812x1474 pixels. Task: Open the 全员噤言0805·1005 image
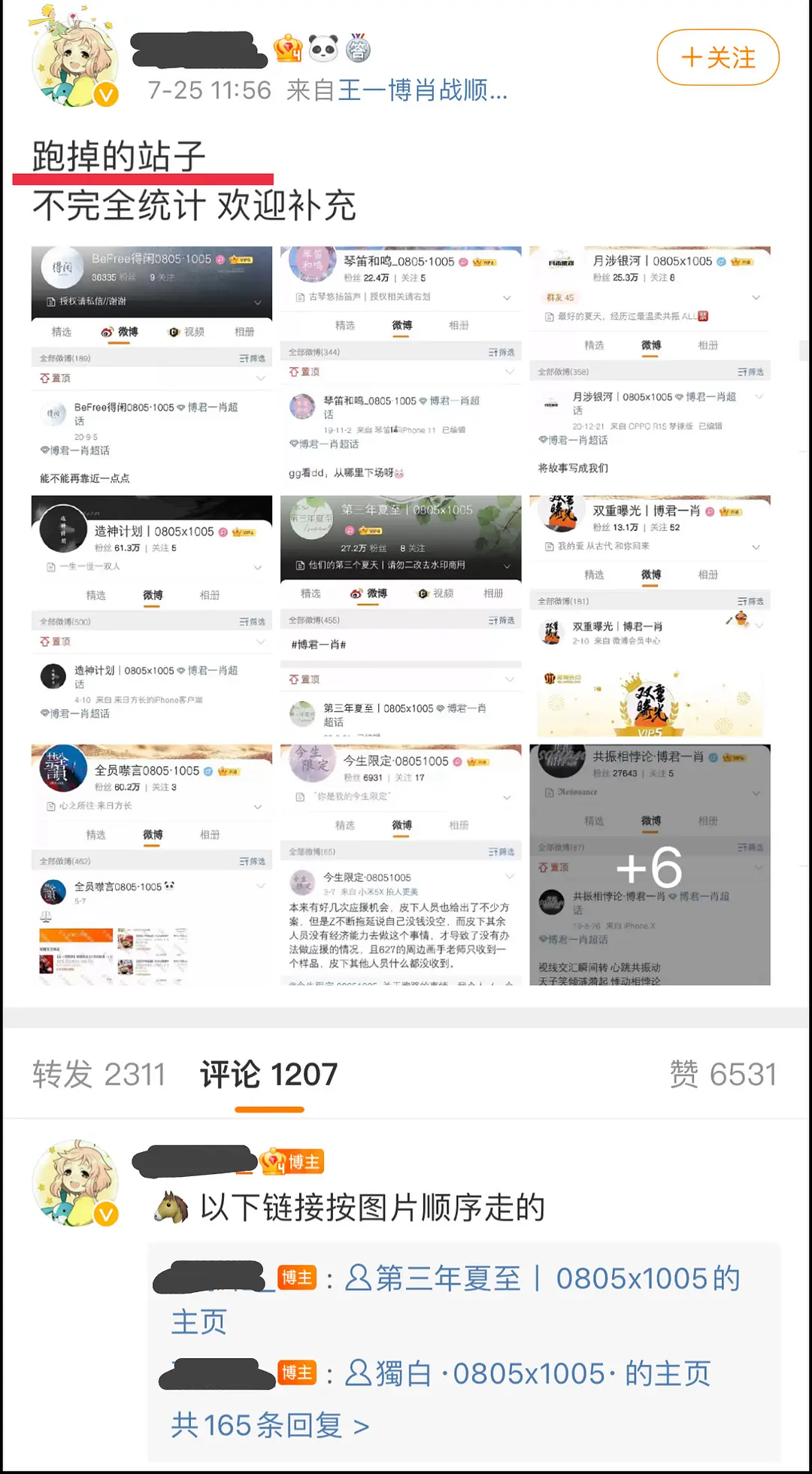151,865
